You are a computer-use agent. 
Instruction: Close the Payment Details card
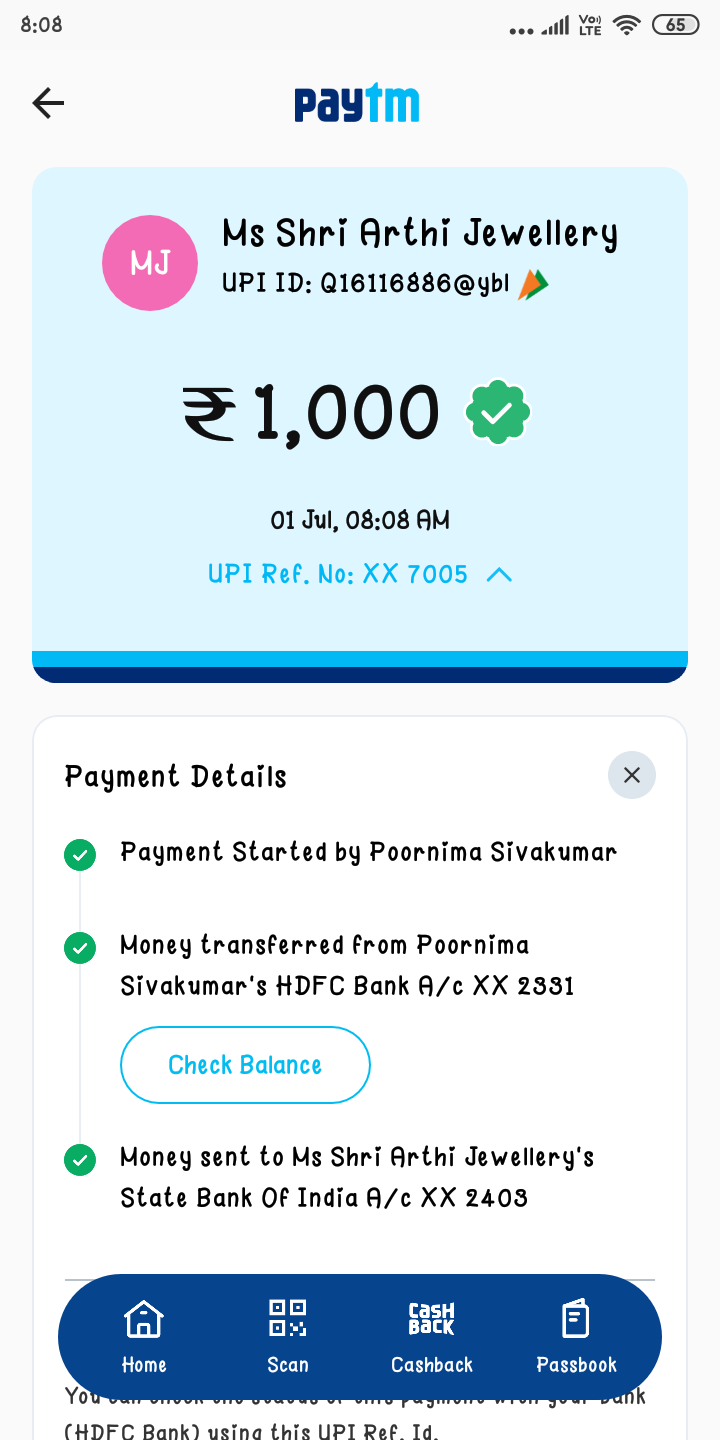631,775
